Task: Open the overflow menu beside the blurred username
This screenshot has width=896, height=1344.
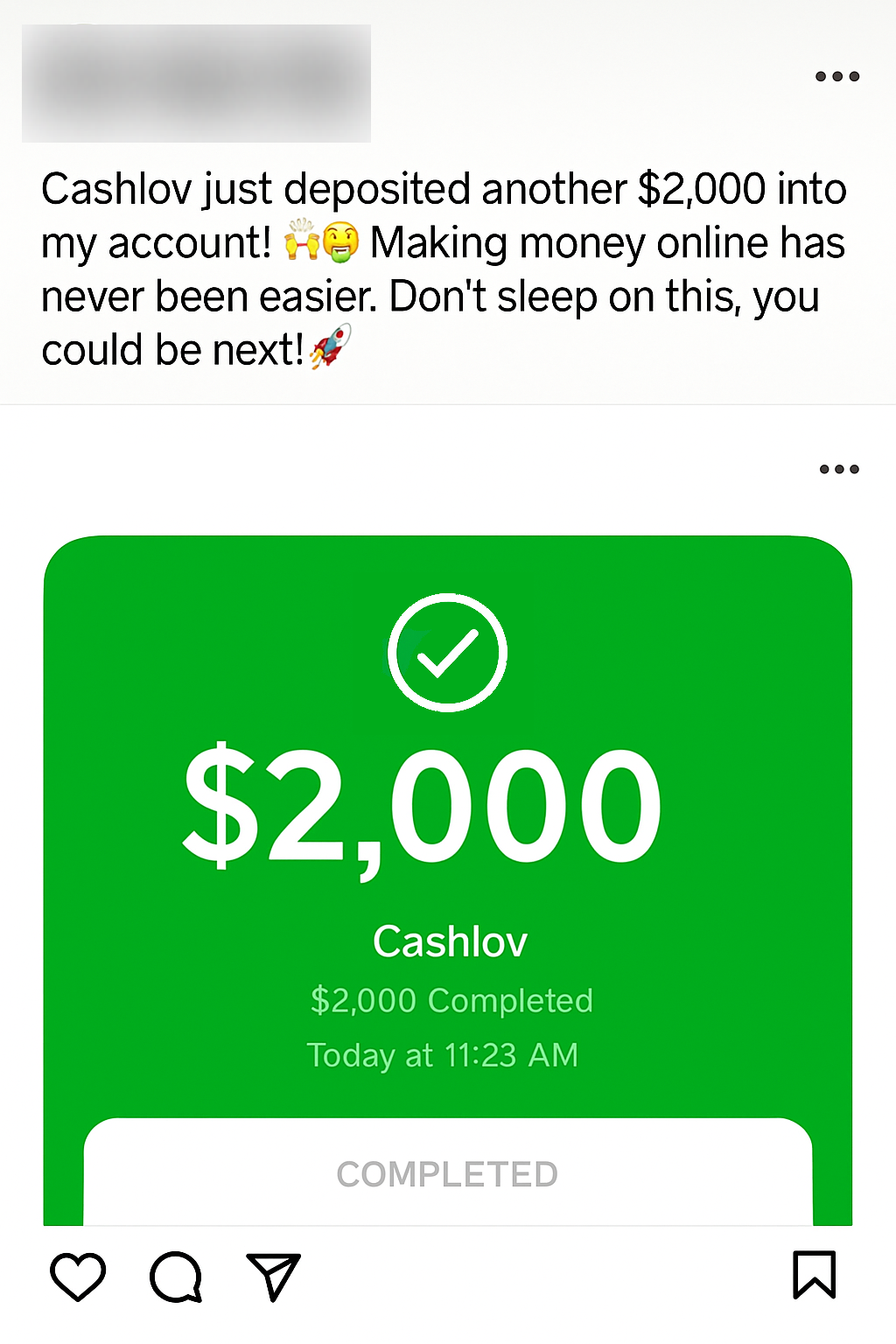Action: (x=837, y=77)
